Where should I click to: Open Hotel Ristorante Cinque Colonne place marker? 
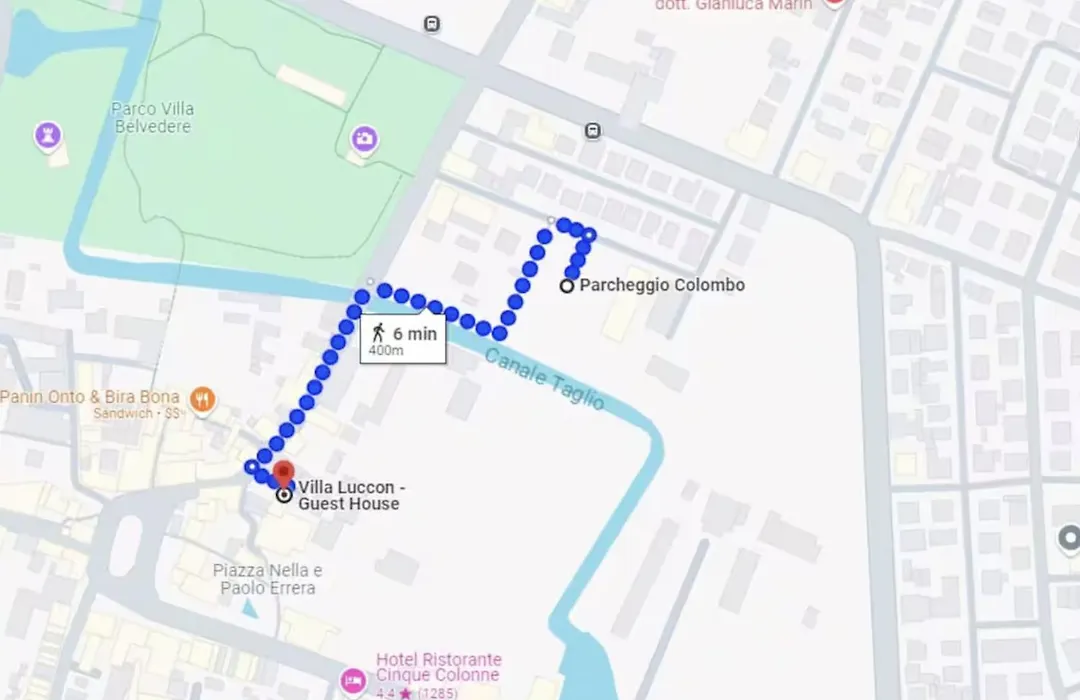point(353,681)
